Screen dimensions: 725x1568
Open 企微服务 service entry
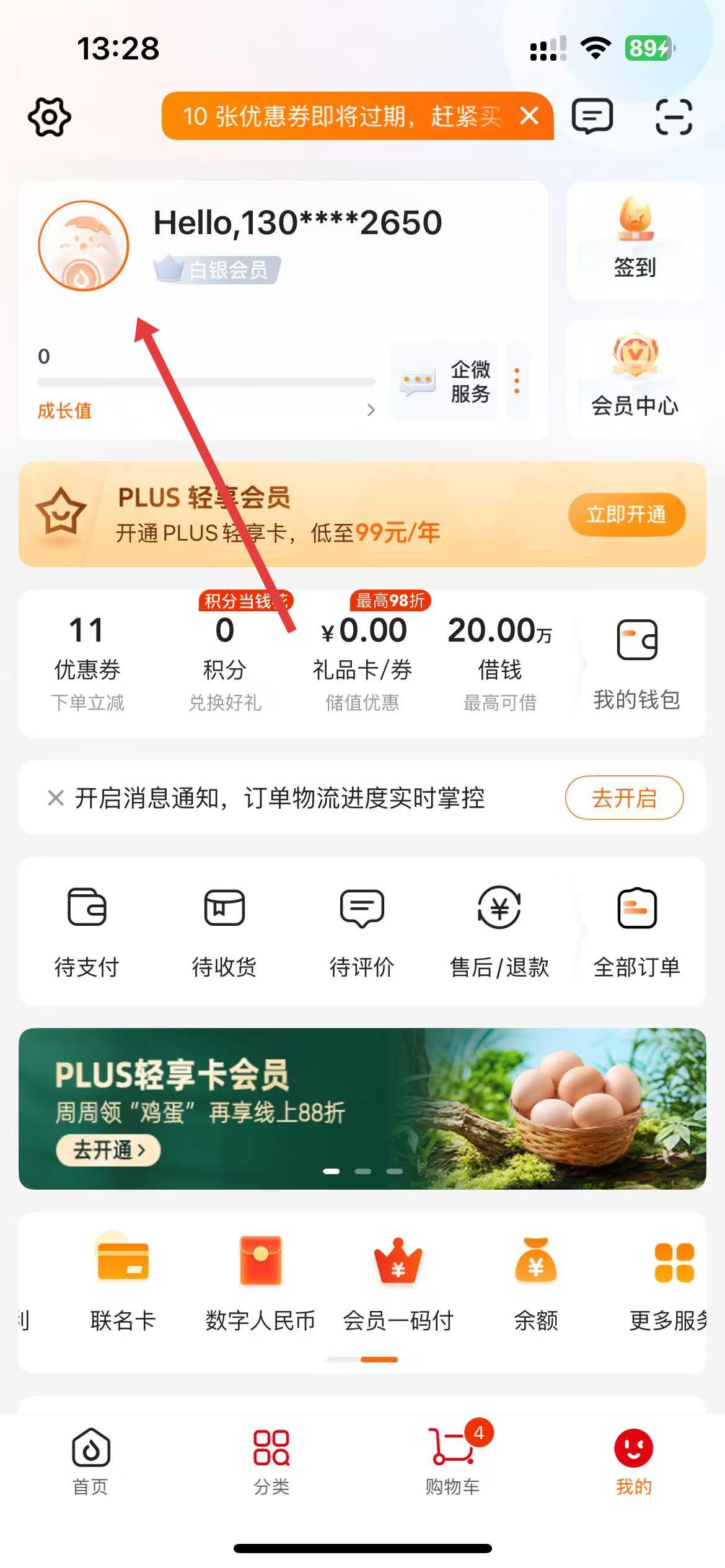click(445, 381)
